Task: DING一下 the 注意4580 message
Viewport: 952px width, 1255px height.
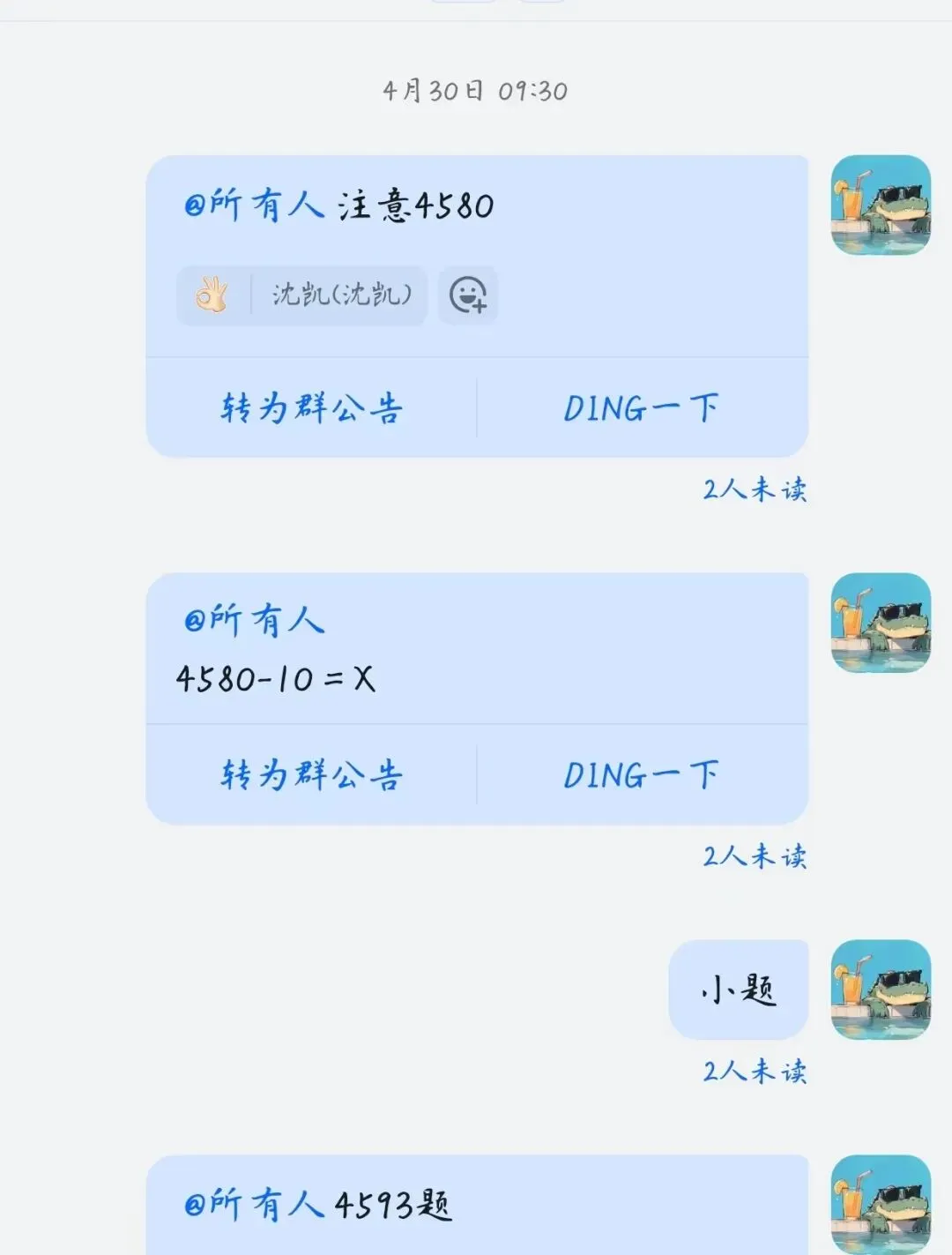Action: tap(642, 408)
